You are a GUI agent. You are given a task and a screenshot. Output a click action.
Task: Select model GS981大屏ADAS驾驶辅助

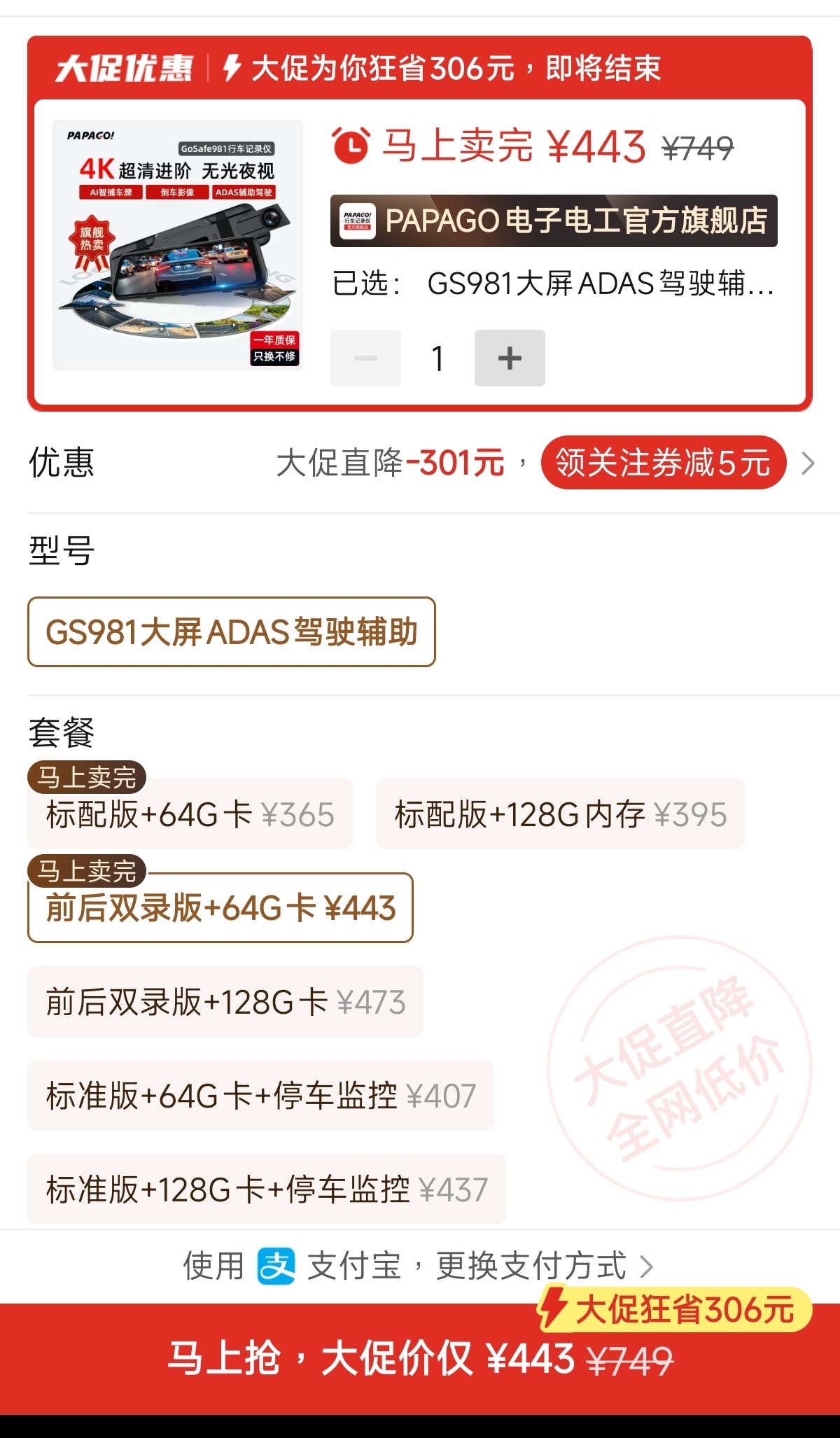(231, 631)
